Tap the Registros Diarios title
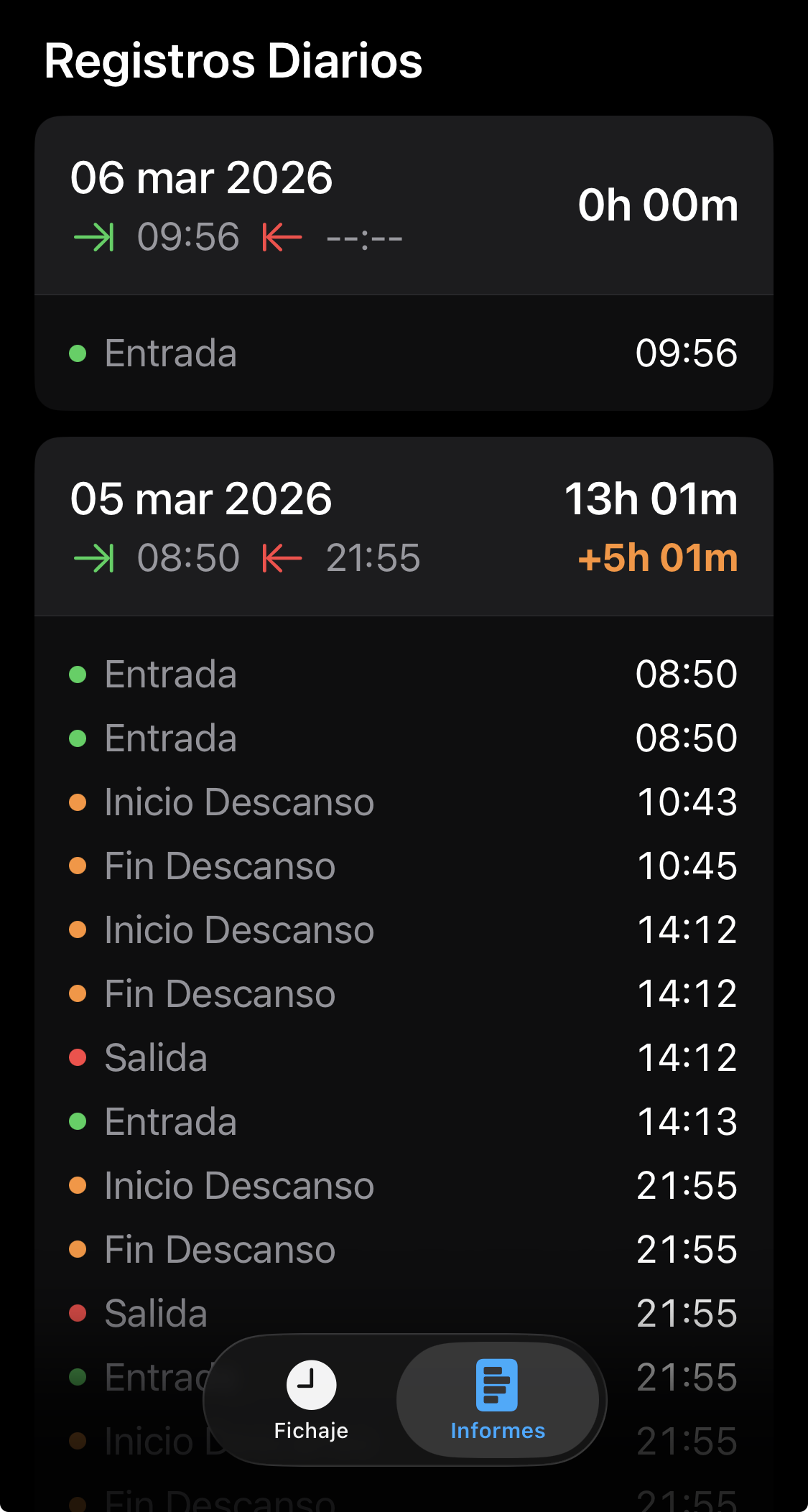This screenshot has width=808, height=1512. tap(233, 62)
